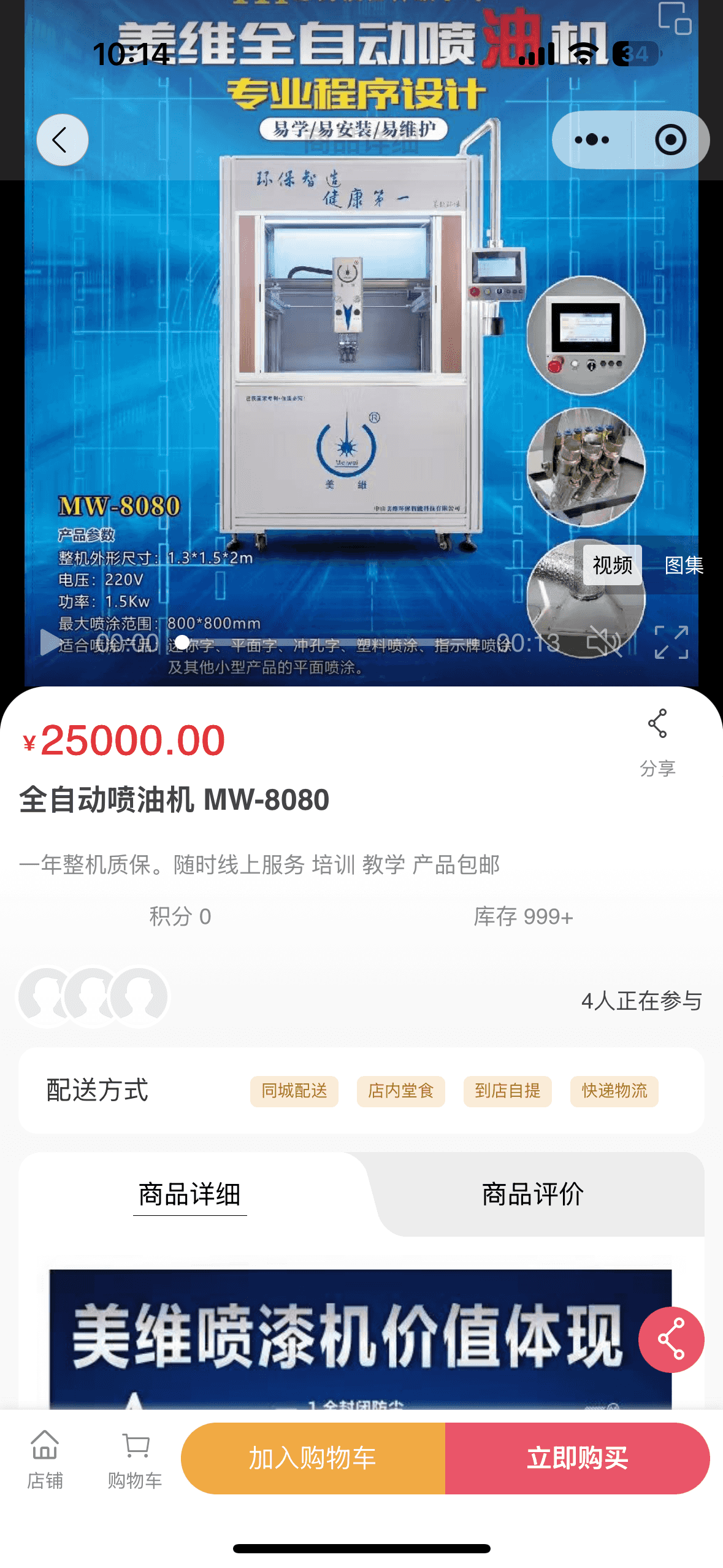This screenshot has width=723, height=1568.
Task: Open the mini program more-options menu
Action: (x=592, y=140)
